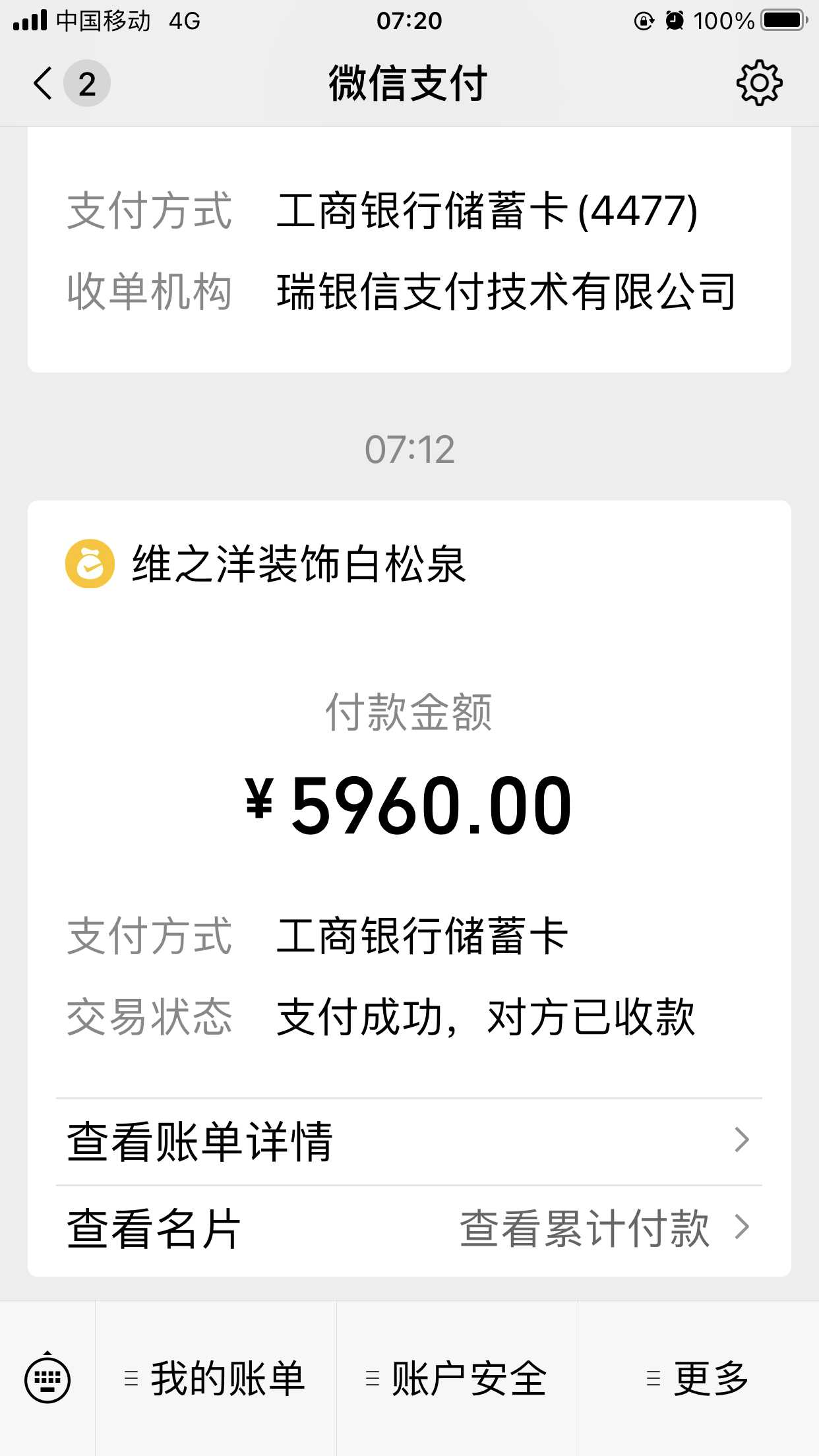Open the 账户安全 menu
The height and width of the screenshot is (1456, 819).
coord(457,1379)
